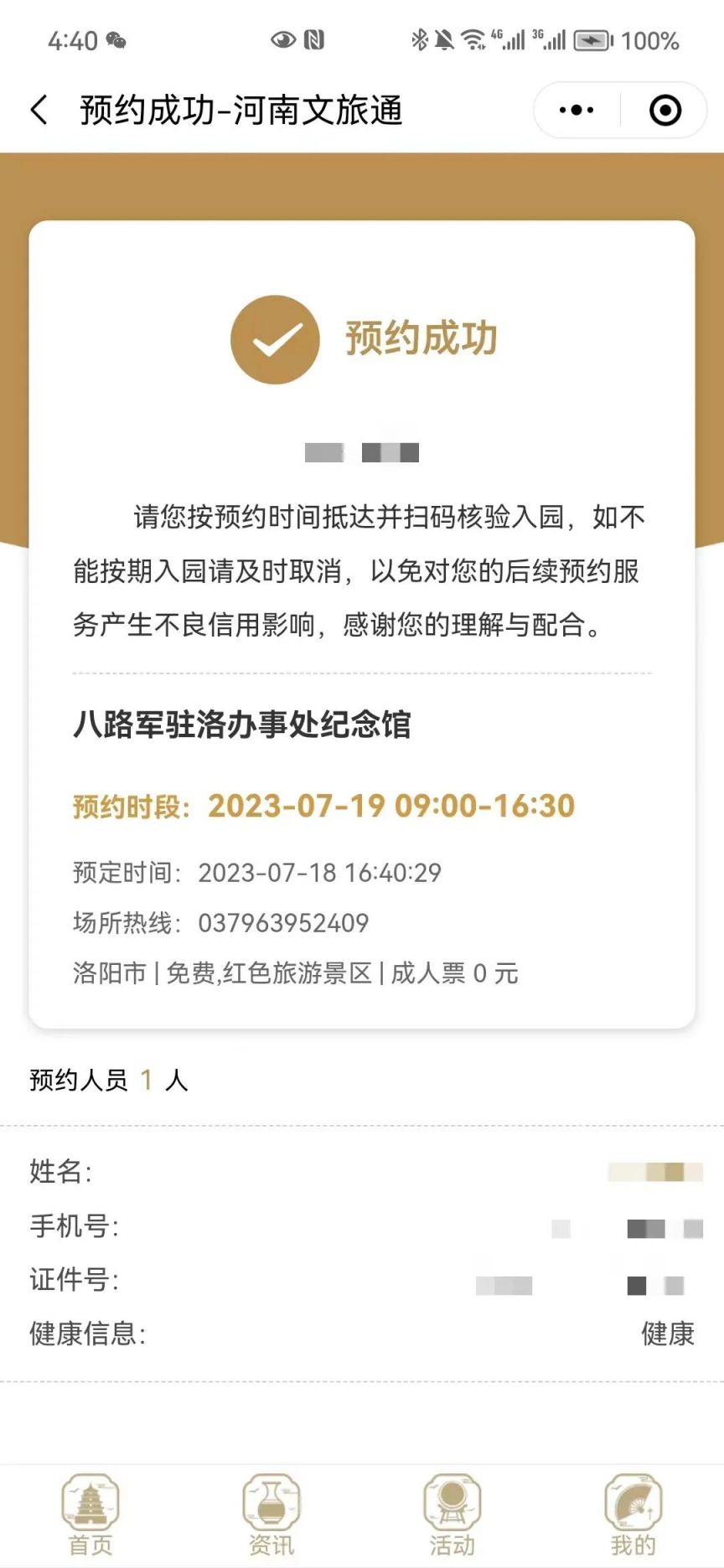Go to the 我的 tab

tap(633, 1514)
